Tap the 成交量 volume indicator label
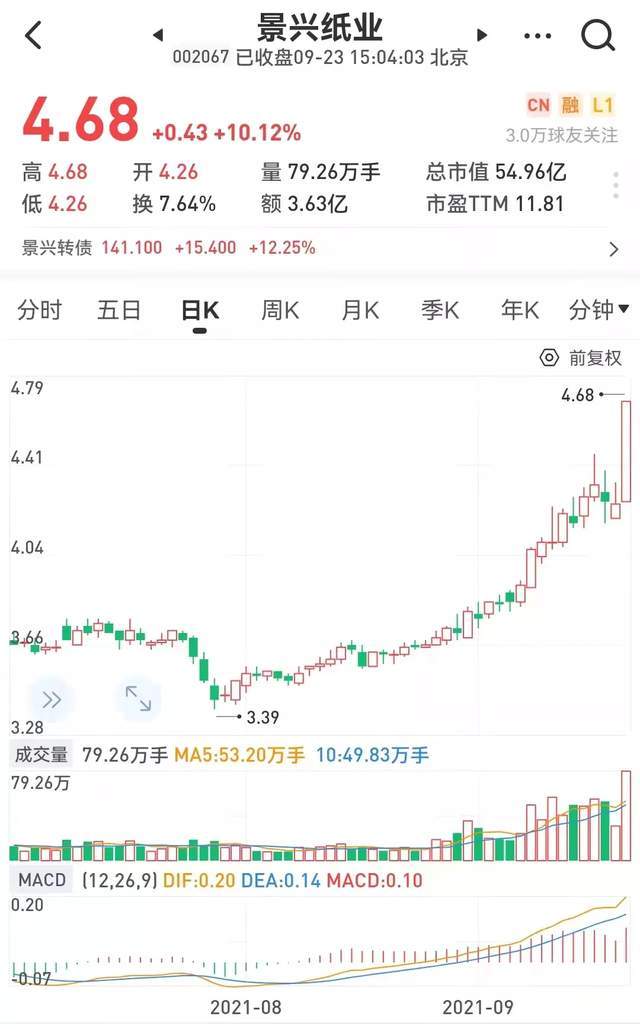The image size is (640, 1029). 41,755
